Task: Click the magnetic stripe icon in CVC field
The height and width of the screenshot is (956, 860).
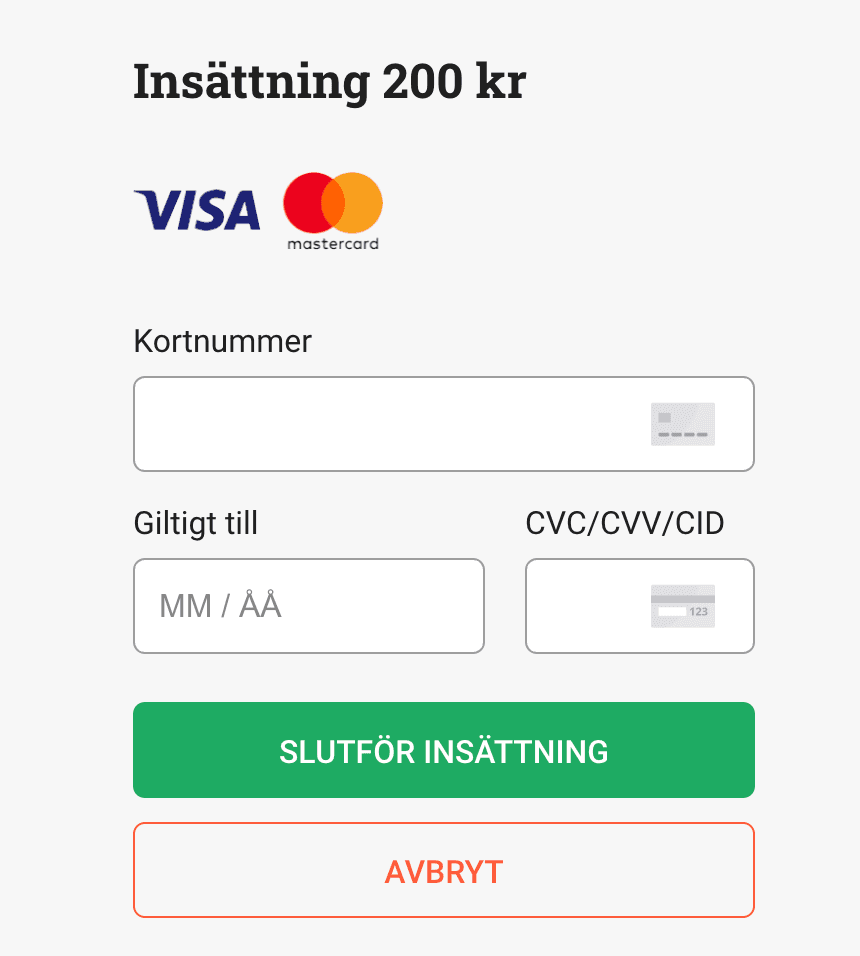Action: (x=684, y=596)
